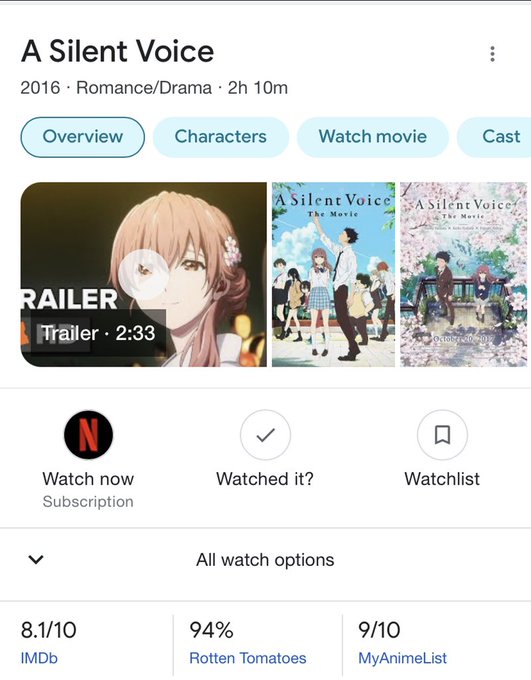531x680 pixels.
Task: Play the 2:33 trailer video
Action: 144,274
